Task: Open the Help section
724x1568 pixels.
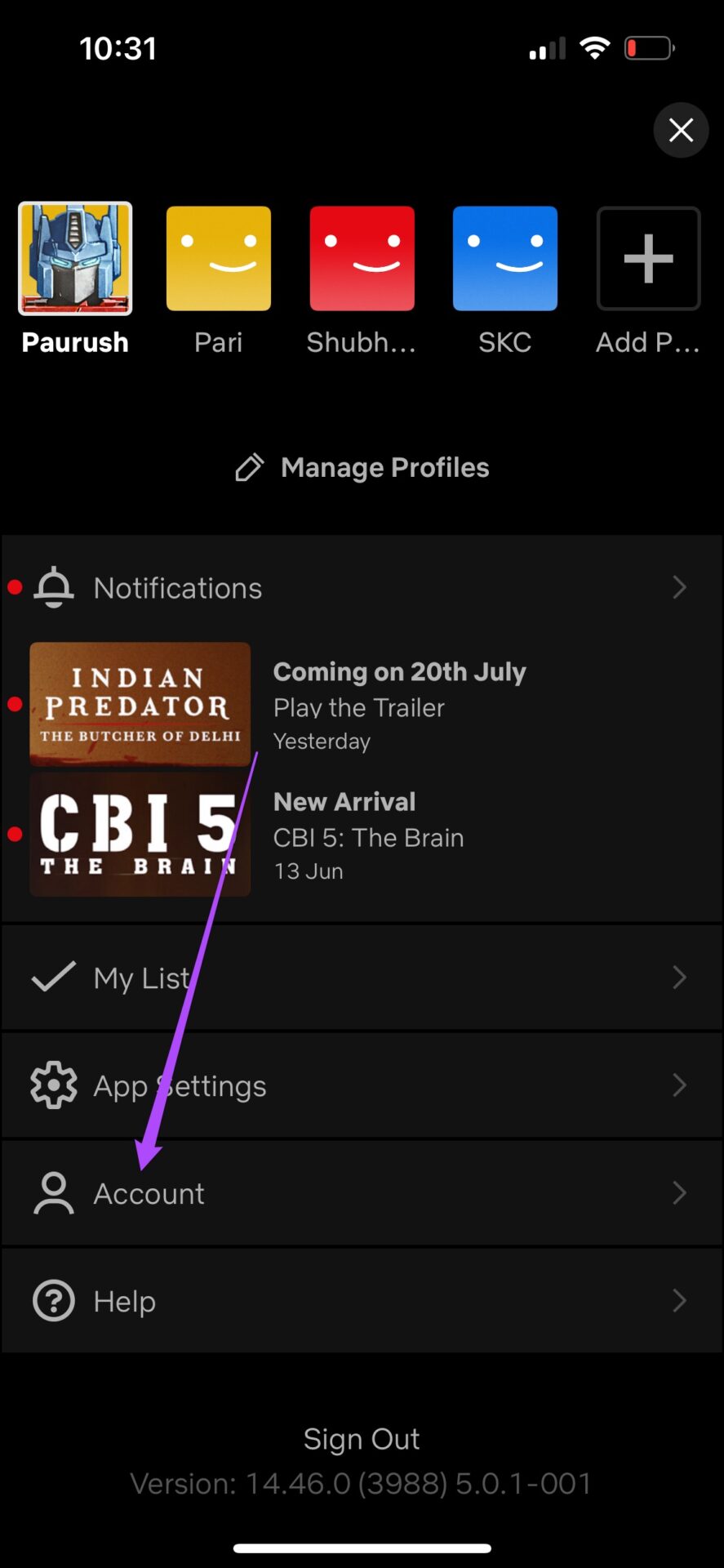Action: coord(362,1301)
